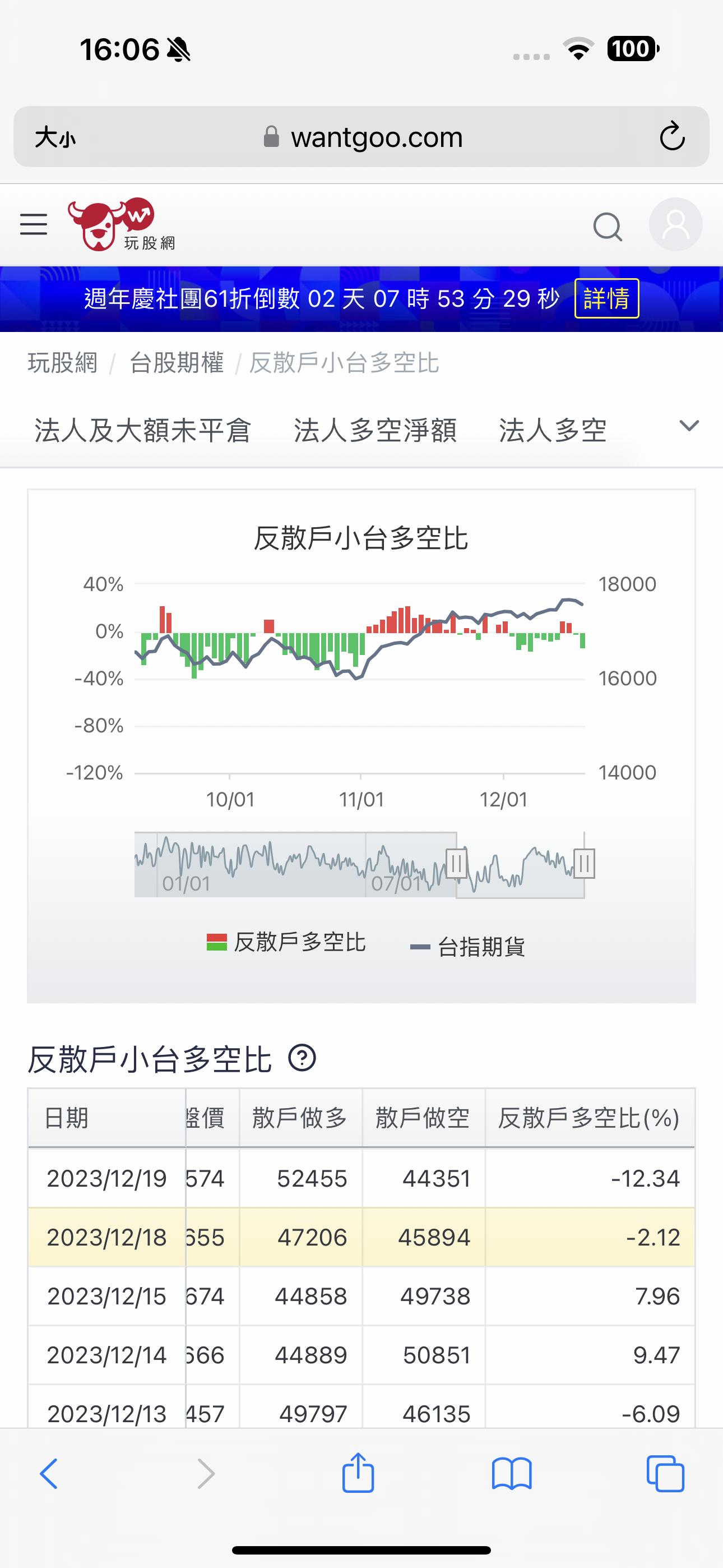Go to 玩股網 breadcrumb link
Viewport: 723px width, 1568px height.
63,363
